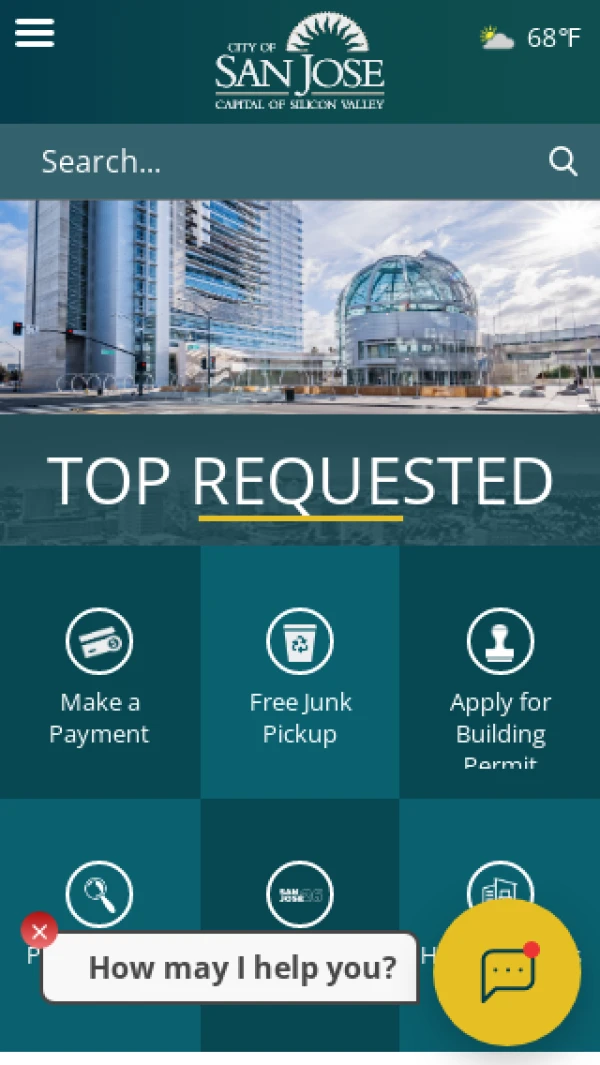Tap the "How may I help you?" bubble
This screenshot has height=1065, width=600.
coord(240,968)
